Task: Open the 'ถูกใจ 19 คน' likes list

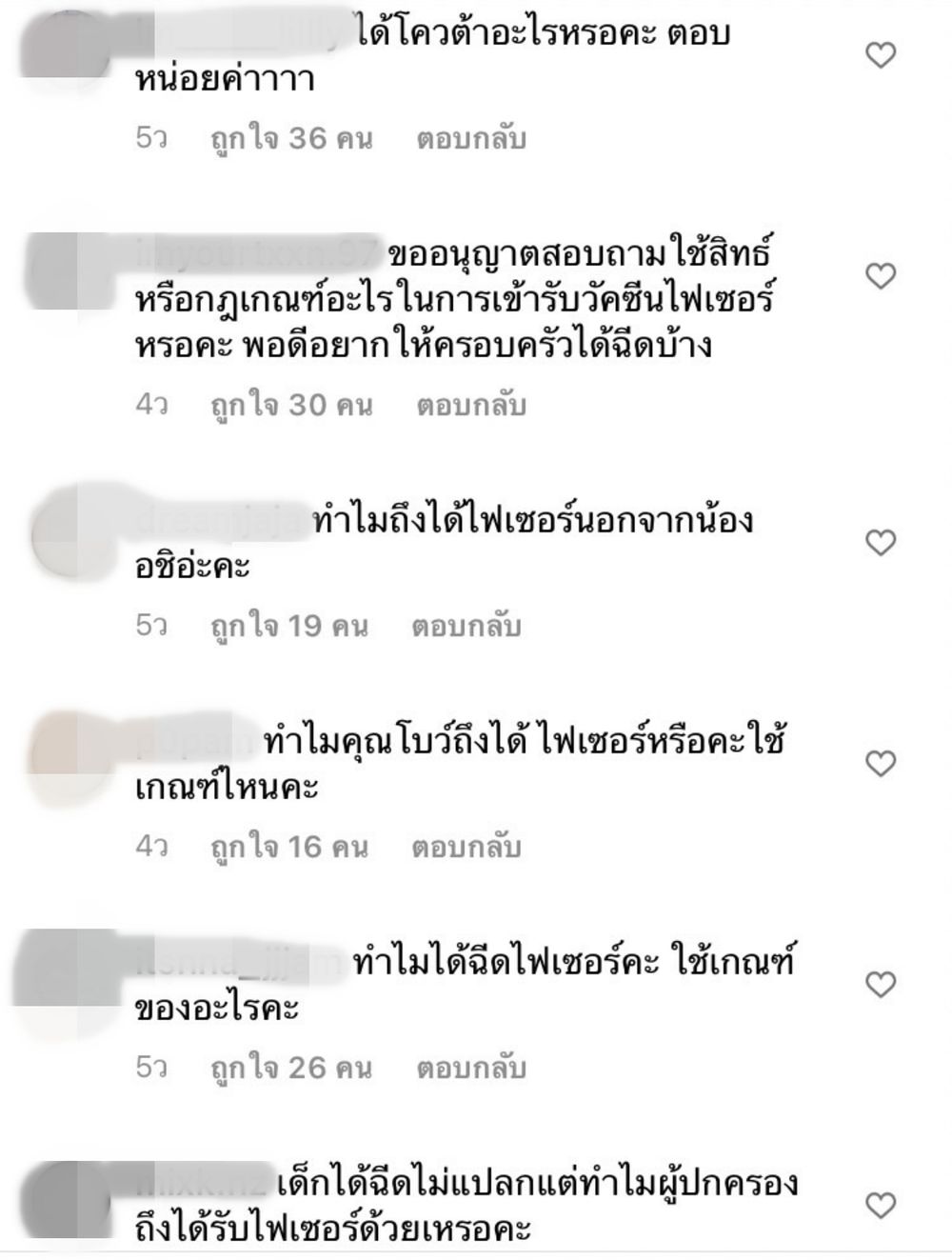Action: pyautogui.click(x=289, y=627)
